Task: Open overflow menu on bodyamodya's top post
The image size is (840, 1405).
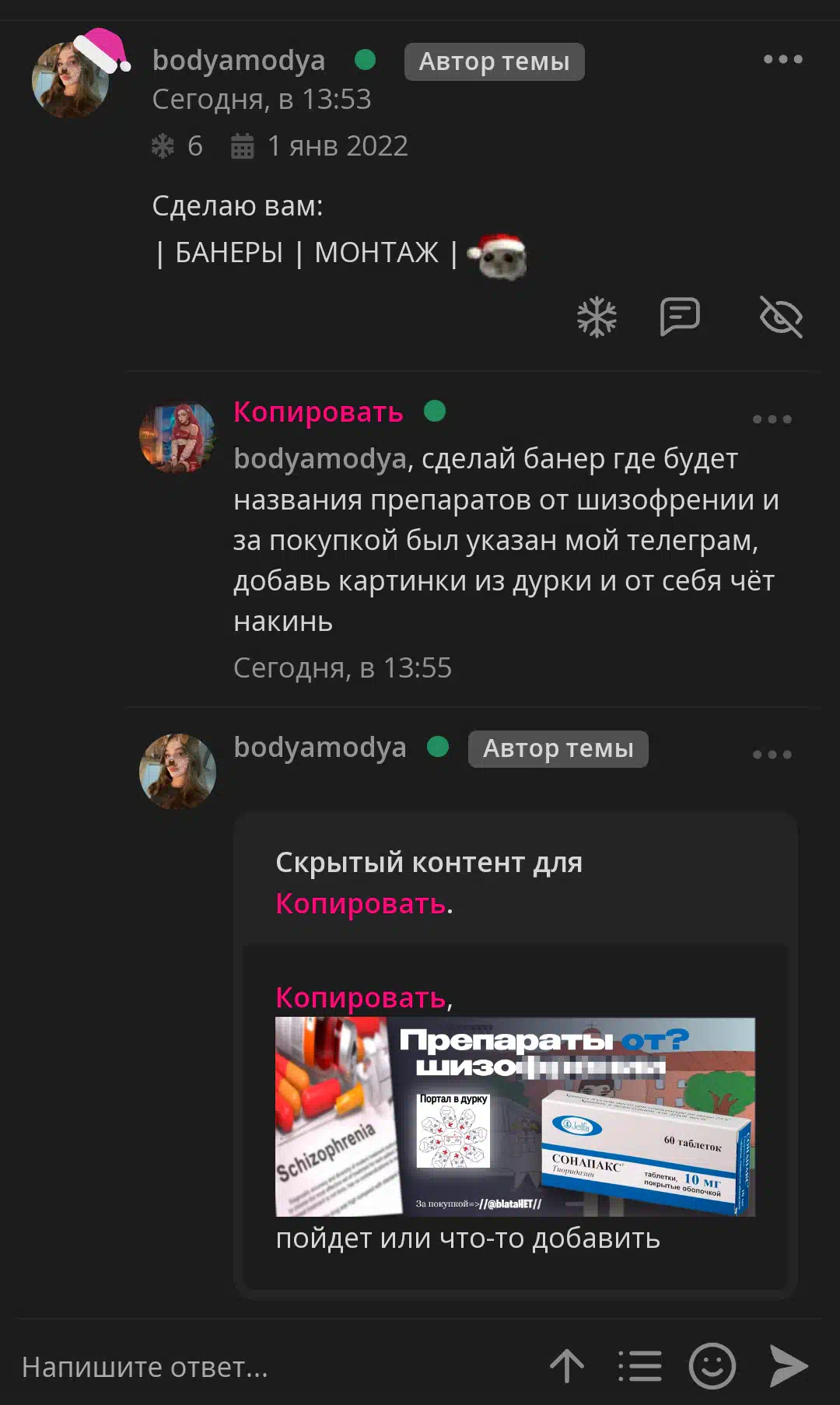Action: (782, 60)
